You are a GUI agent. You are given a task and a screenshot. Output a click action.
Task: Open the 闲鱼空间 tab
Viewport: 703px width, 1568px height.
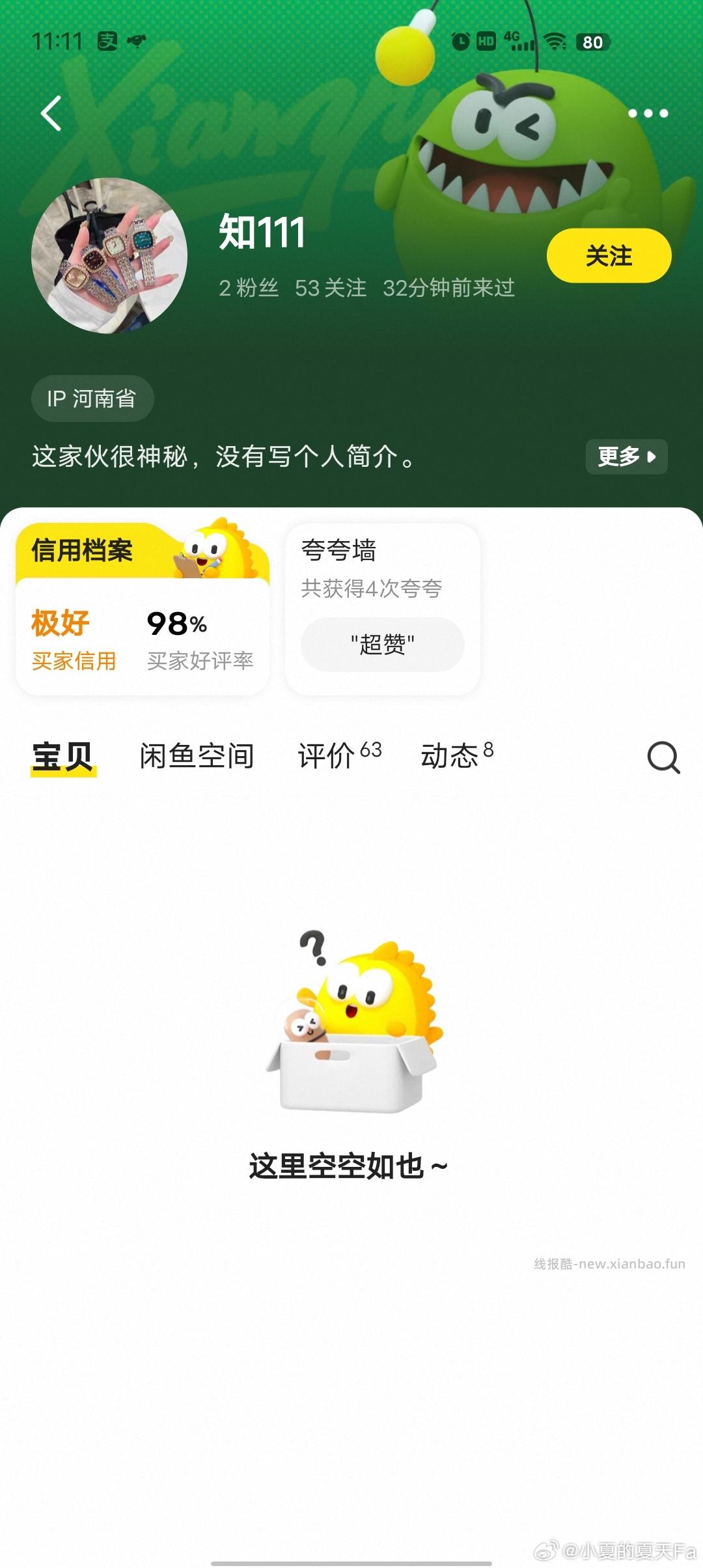[x=197, y=755]
